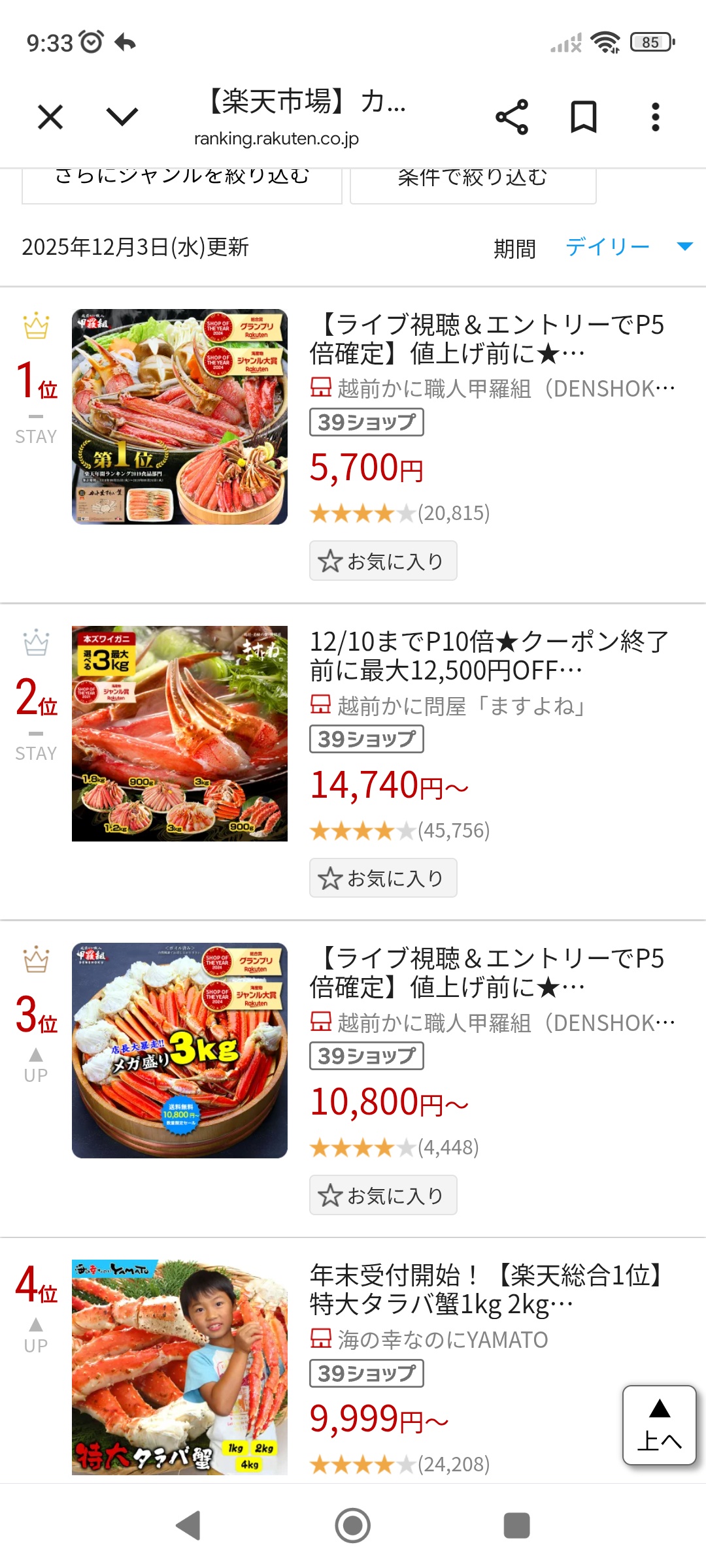Go back using the system navigation bar
Viewport: 706px width, 1568px height.
pyautogui.click(x=188, y=1526)
